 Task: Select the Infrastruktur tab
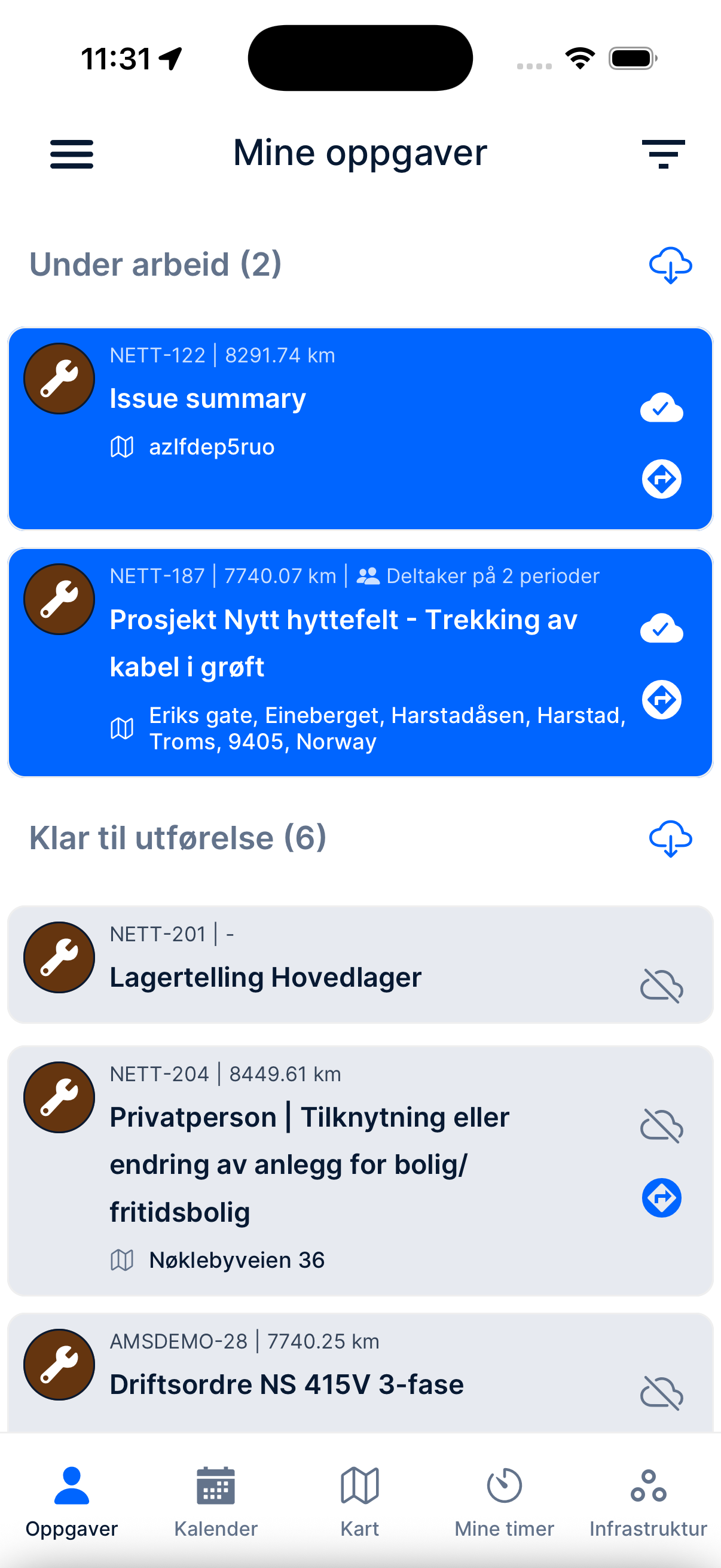[x=648, y=1501]
